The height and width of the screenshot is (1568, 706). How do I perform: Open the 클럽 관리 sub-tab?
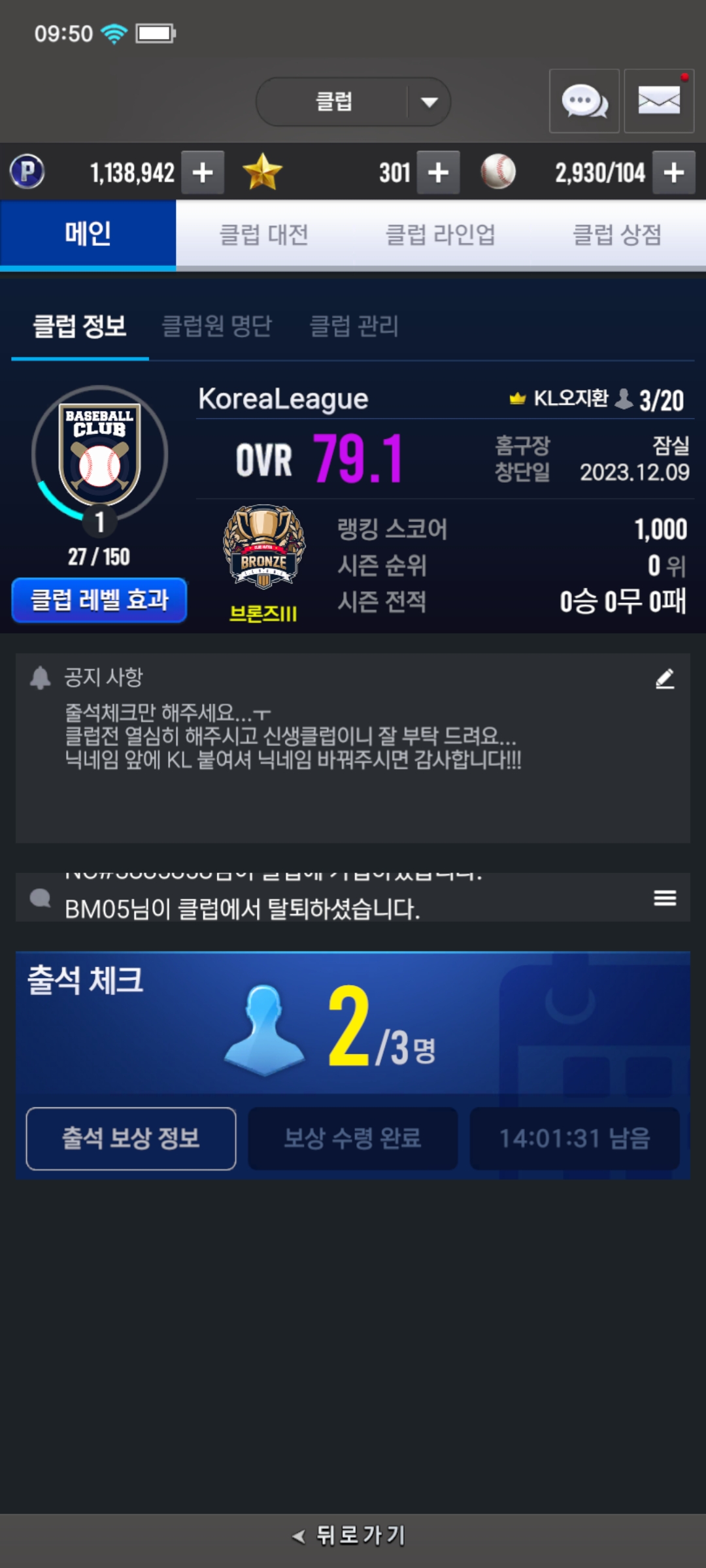click(354, 325)
